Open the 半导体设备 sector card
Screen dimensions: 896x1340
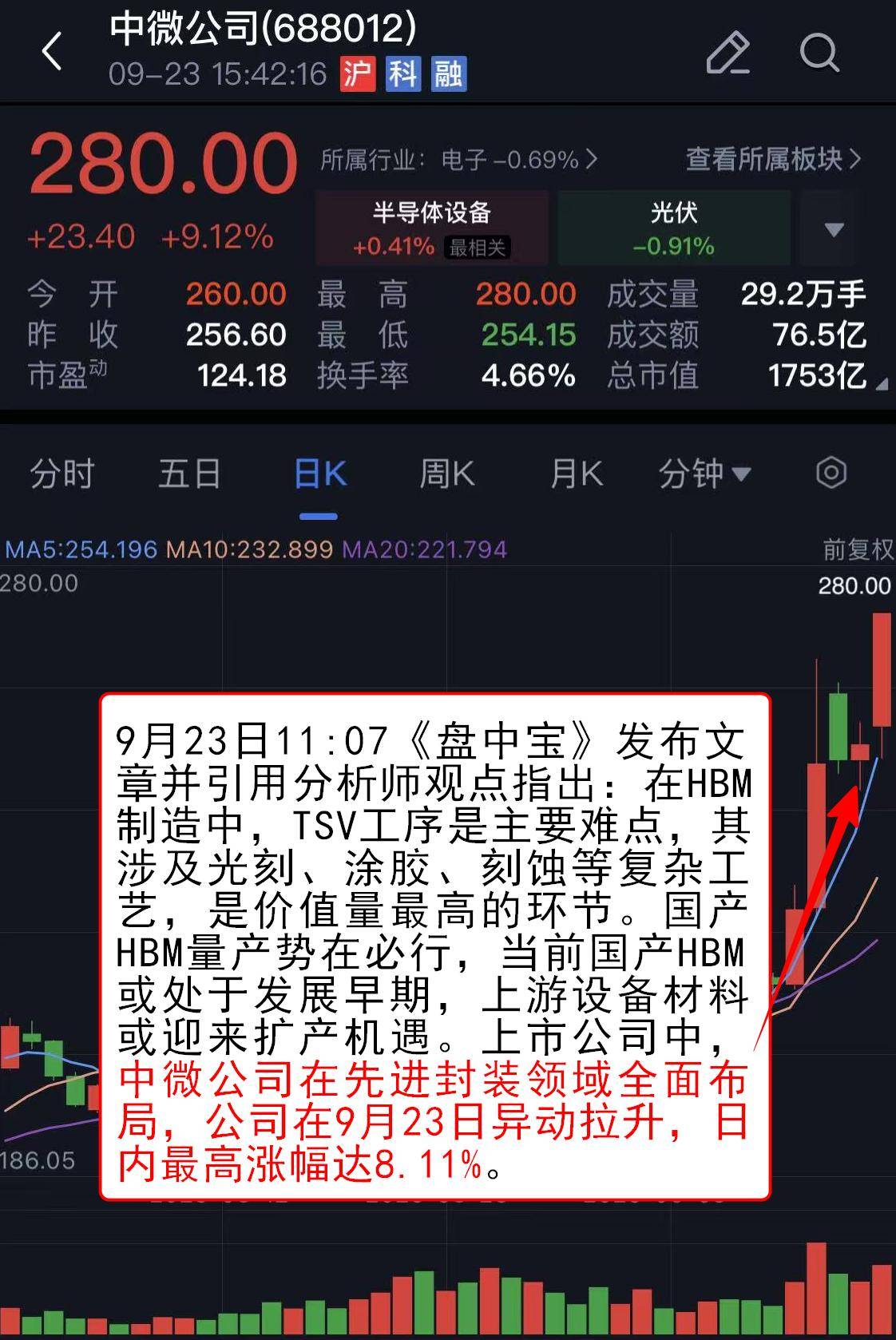coord(432,228)
